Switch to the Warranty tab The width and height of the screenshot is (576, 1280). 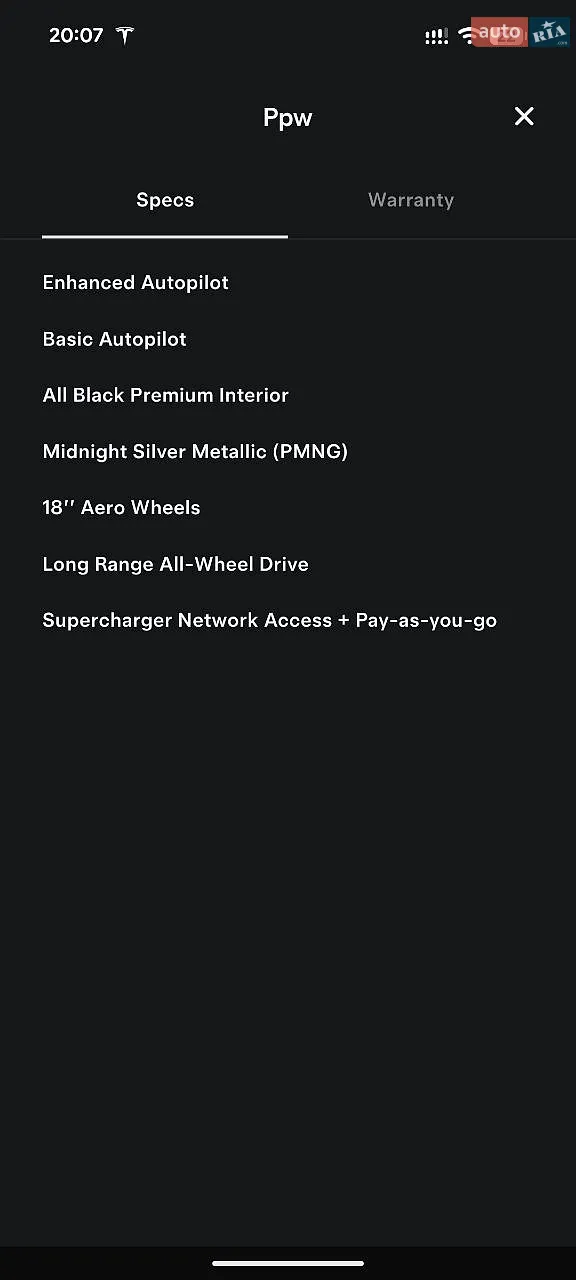411,200
